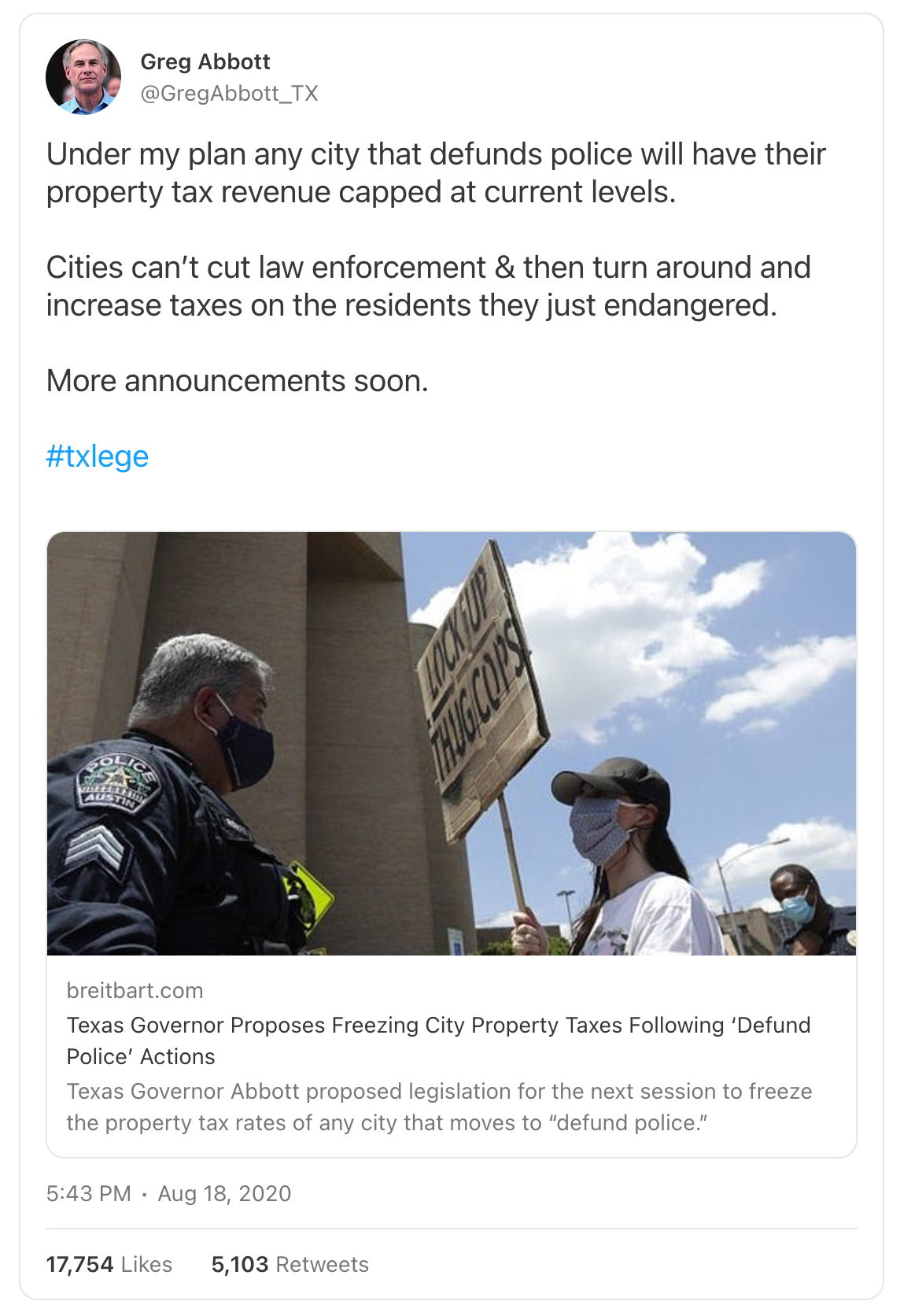The width and height of the screenshot is (900, 1316).
Task: Open the @GregAbbott_TX handle
Action: (229, 94)
